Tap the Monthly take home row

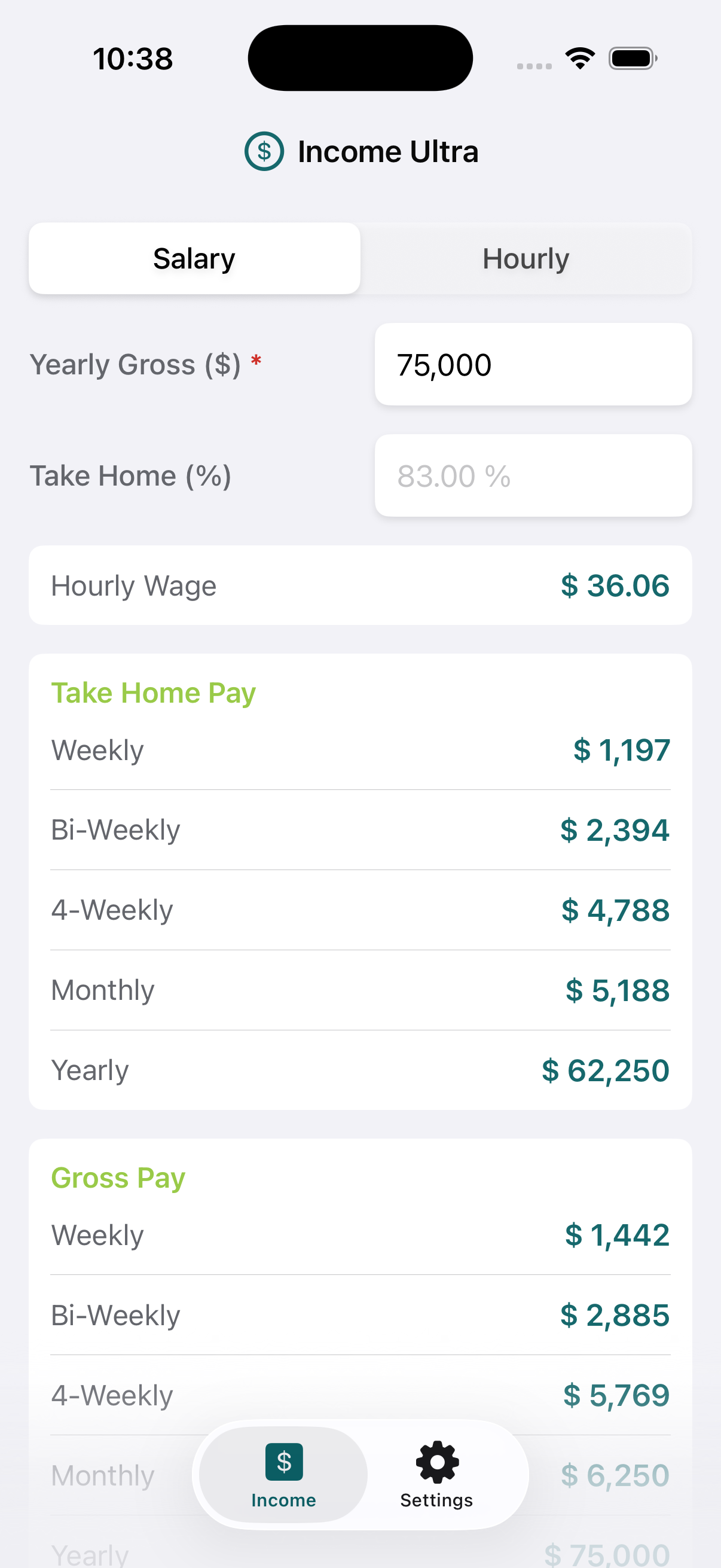[360, 990]
